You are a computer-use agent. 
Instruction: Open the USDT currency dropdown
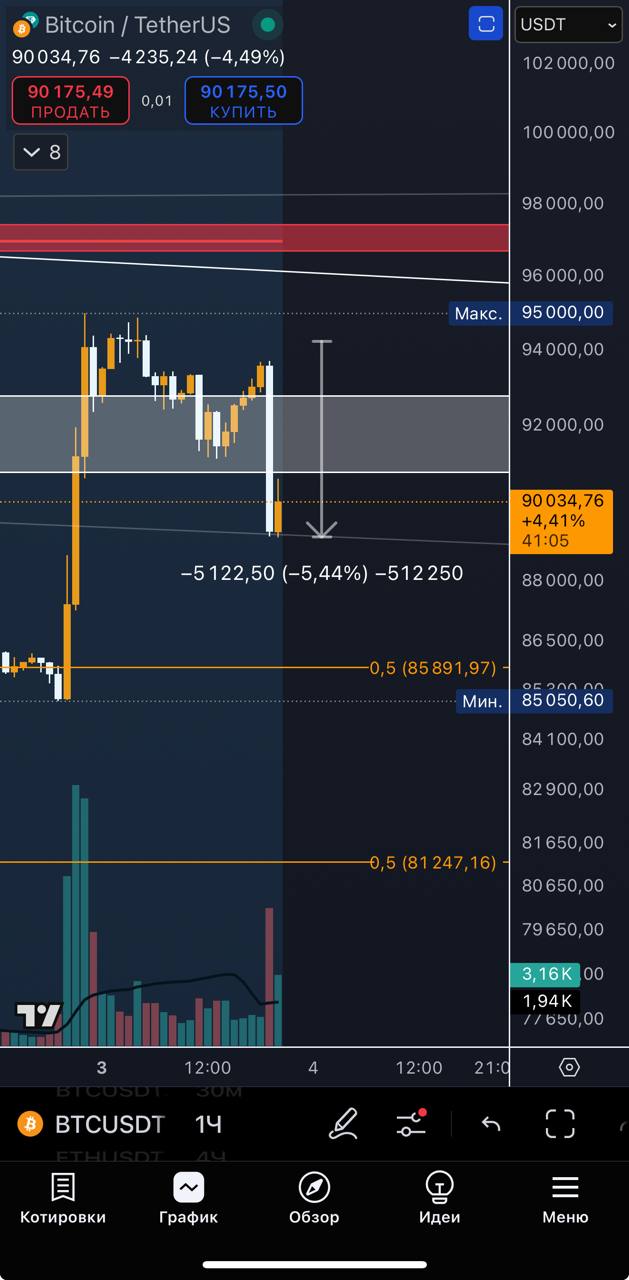tap(568, 25)
